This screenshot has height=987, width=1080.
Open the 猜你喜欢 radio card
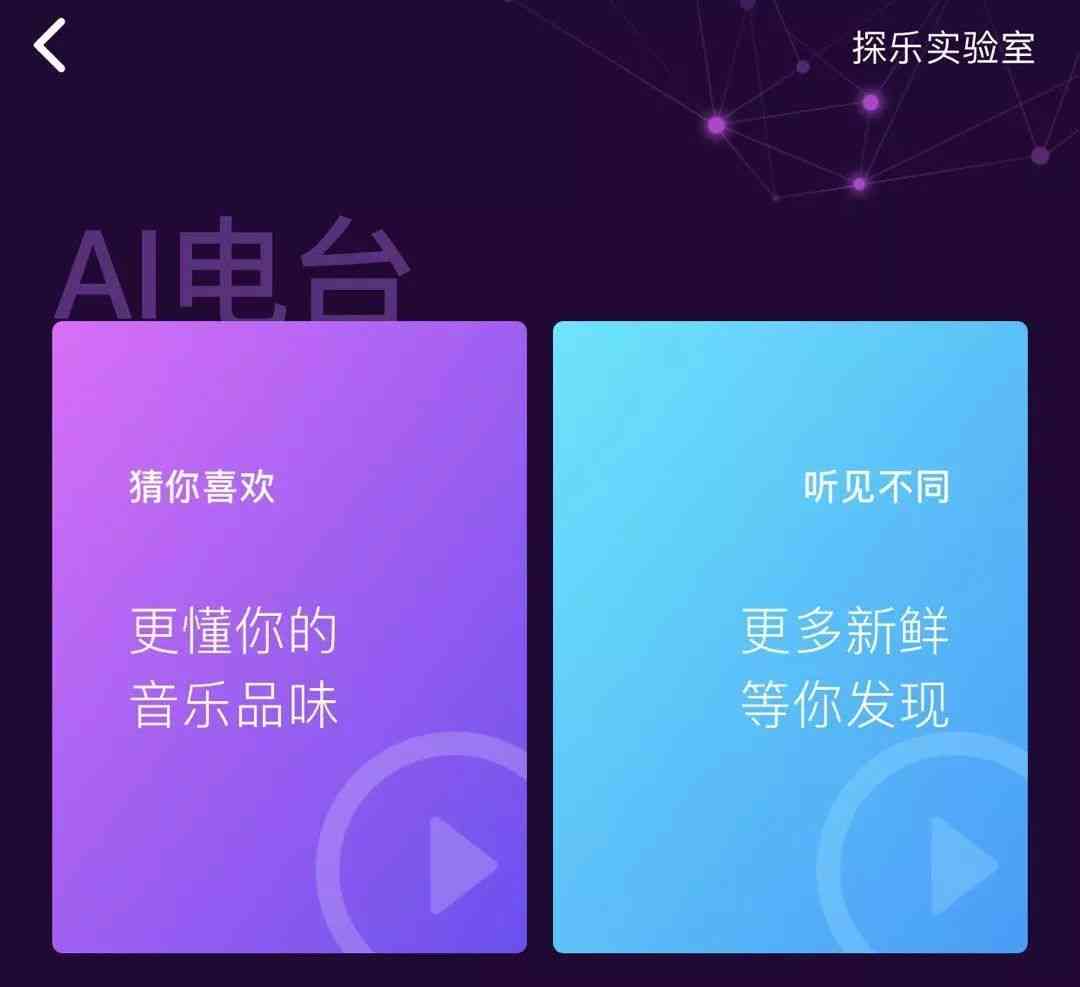coord(289,636)
